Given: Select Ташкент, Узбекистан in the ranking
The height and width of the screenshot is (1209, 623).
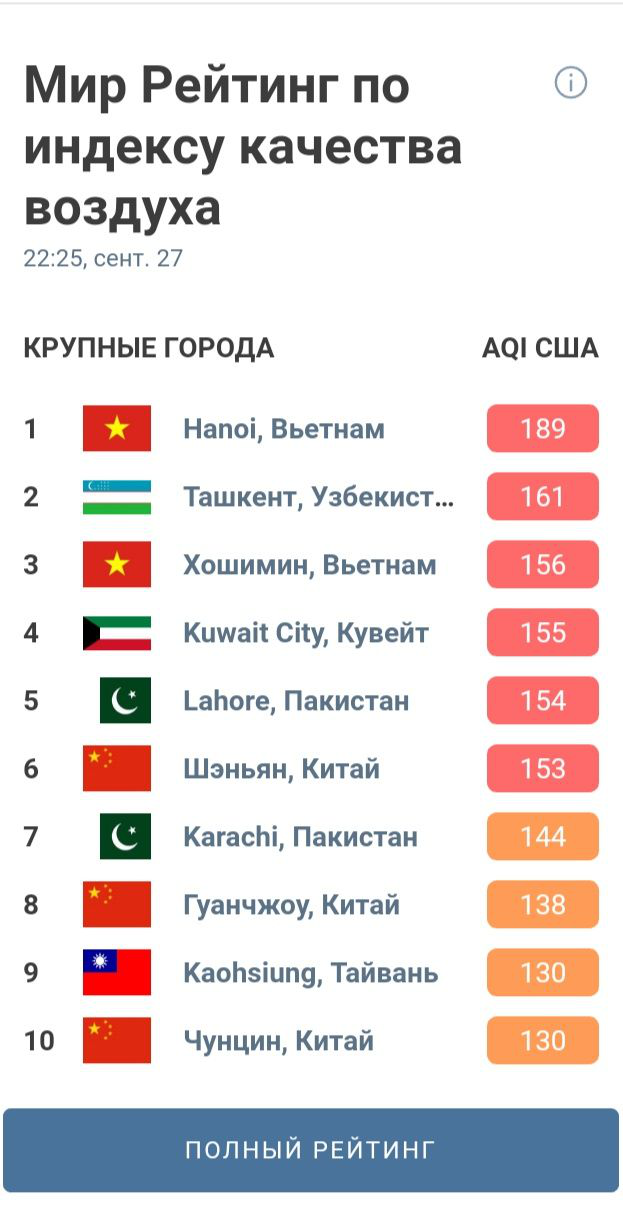Looking at the screenshot, I should 318,497.
